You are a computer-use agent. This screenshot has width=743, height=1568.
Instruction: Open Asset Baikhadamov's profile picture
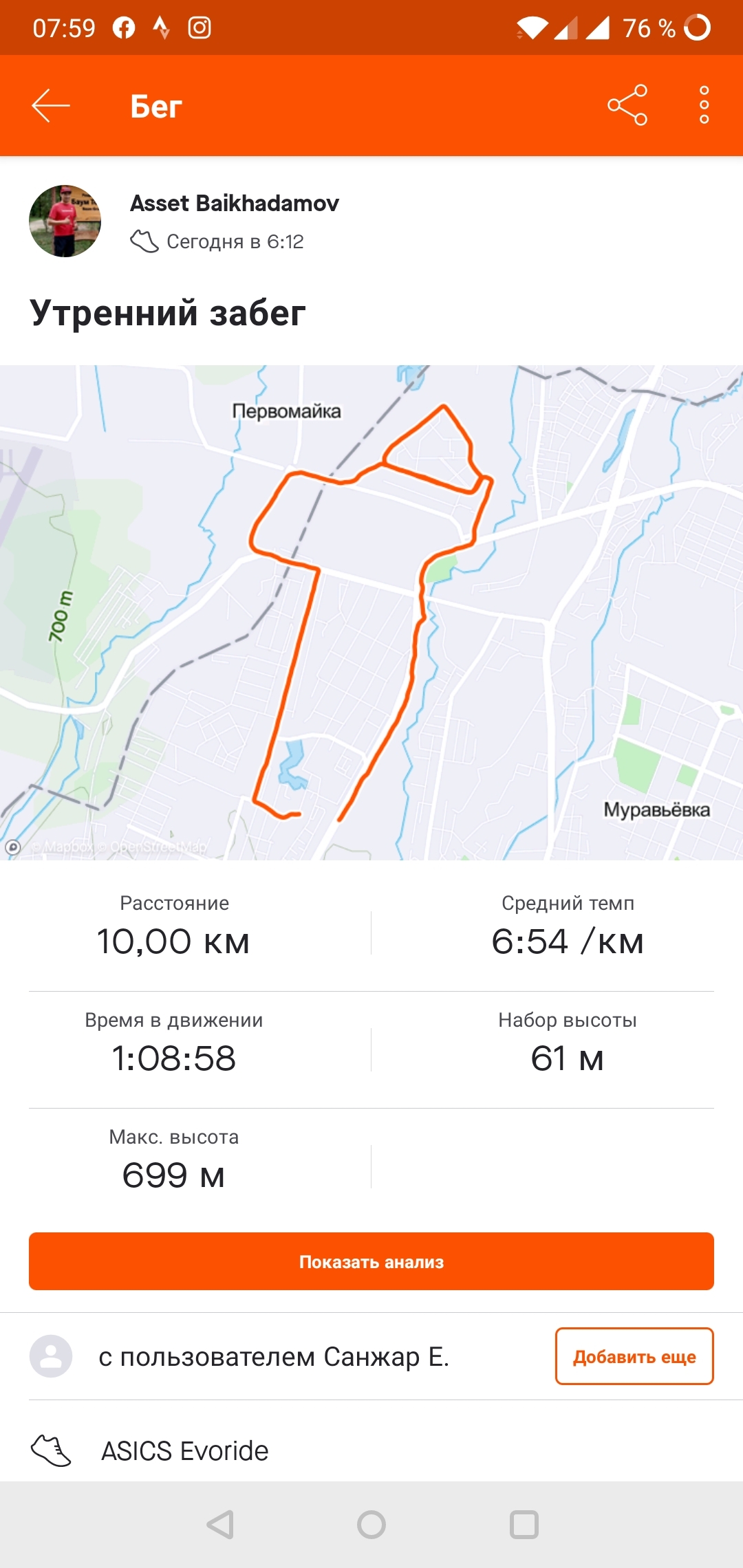[x=65, y=221]
